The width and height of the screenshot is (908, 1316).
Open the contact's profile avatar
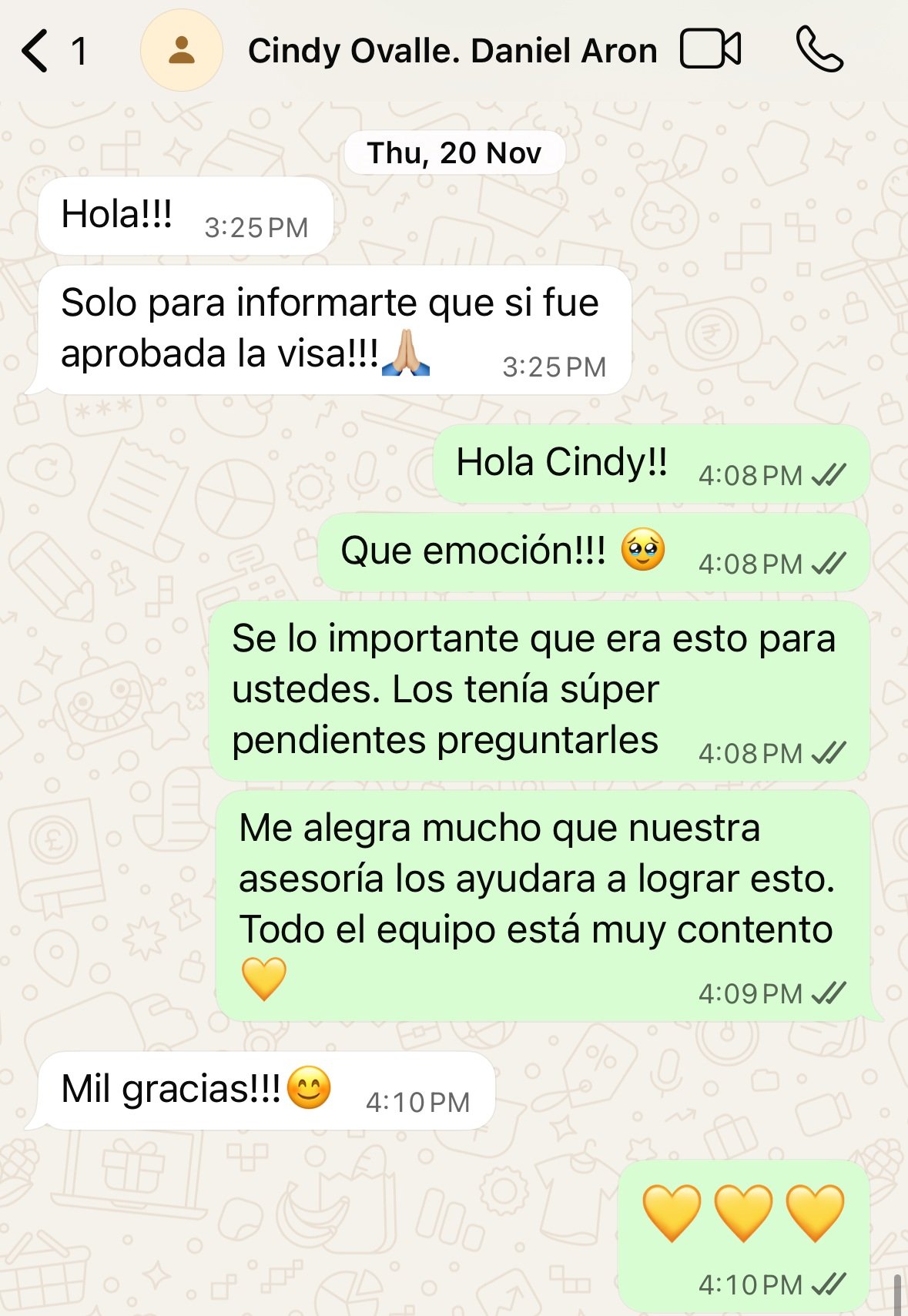pos(182,49)
